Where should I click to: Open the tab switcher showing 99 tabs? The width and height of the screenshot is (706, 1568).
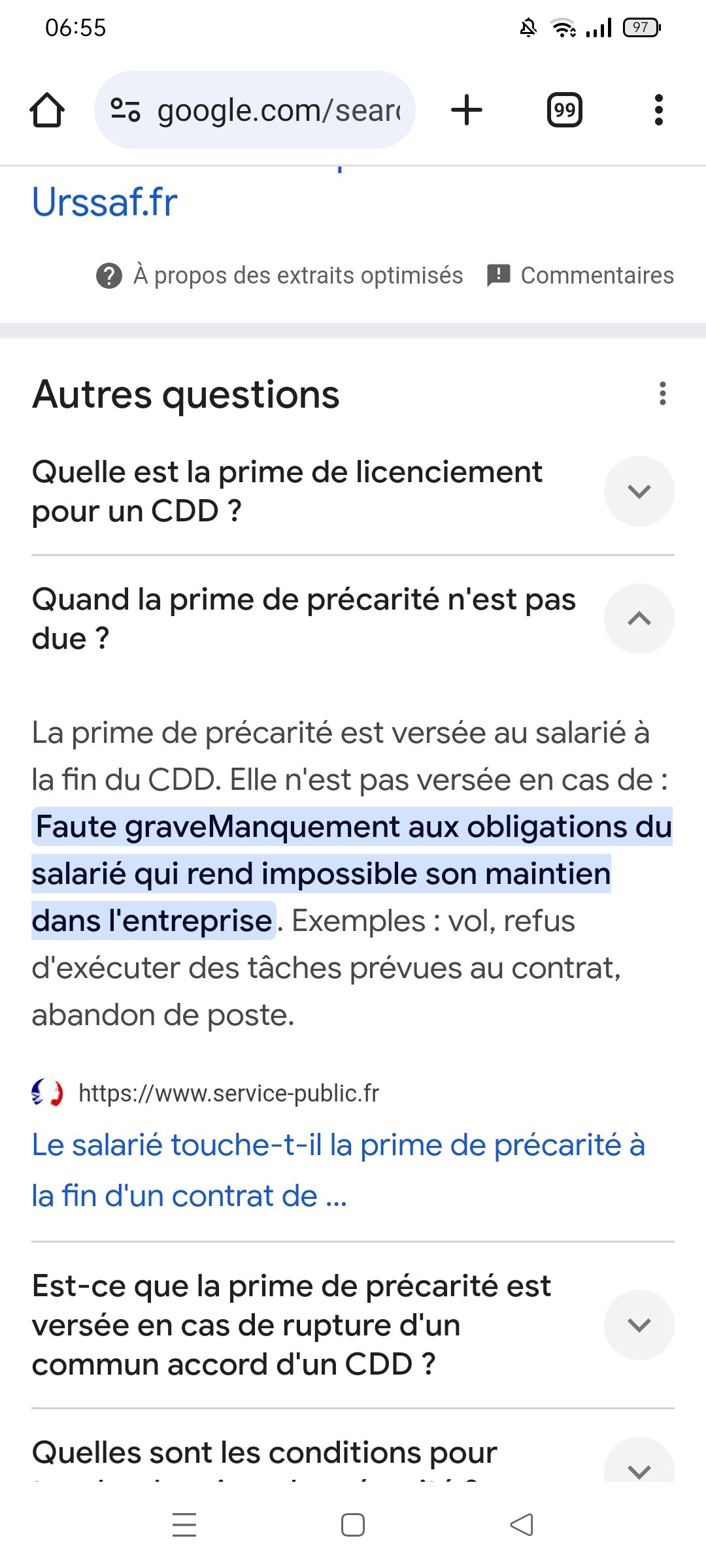coord(564,110)
